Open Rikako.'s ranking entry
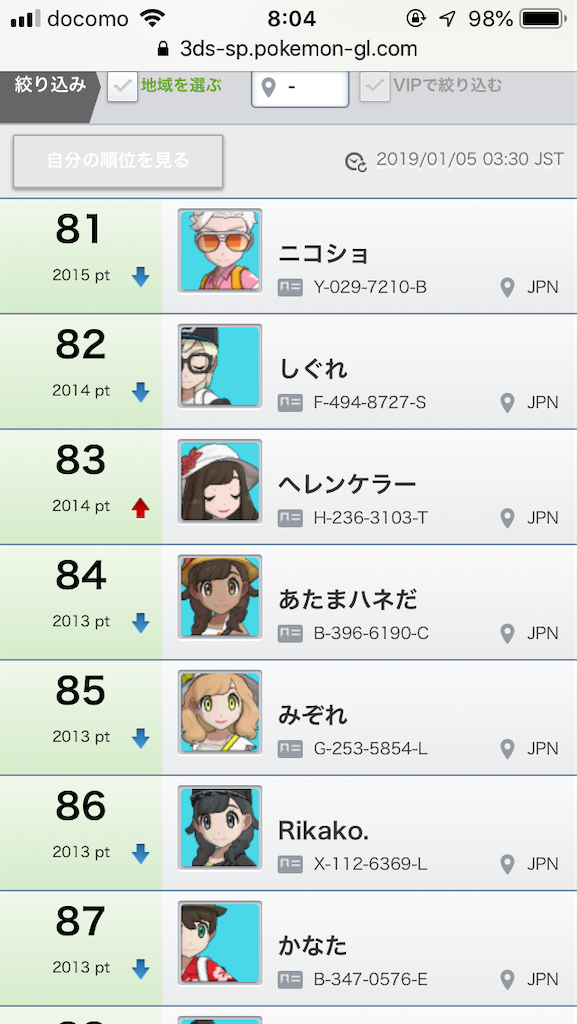Screen dimensions: 577x1024 tap(288, 833)
